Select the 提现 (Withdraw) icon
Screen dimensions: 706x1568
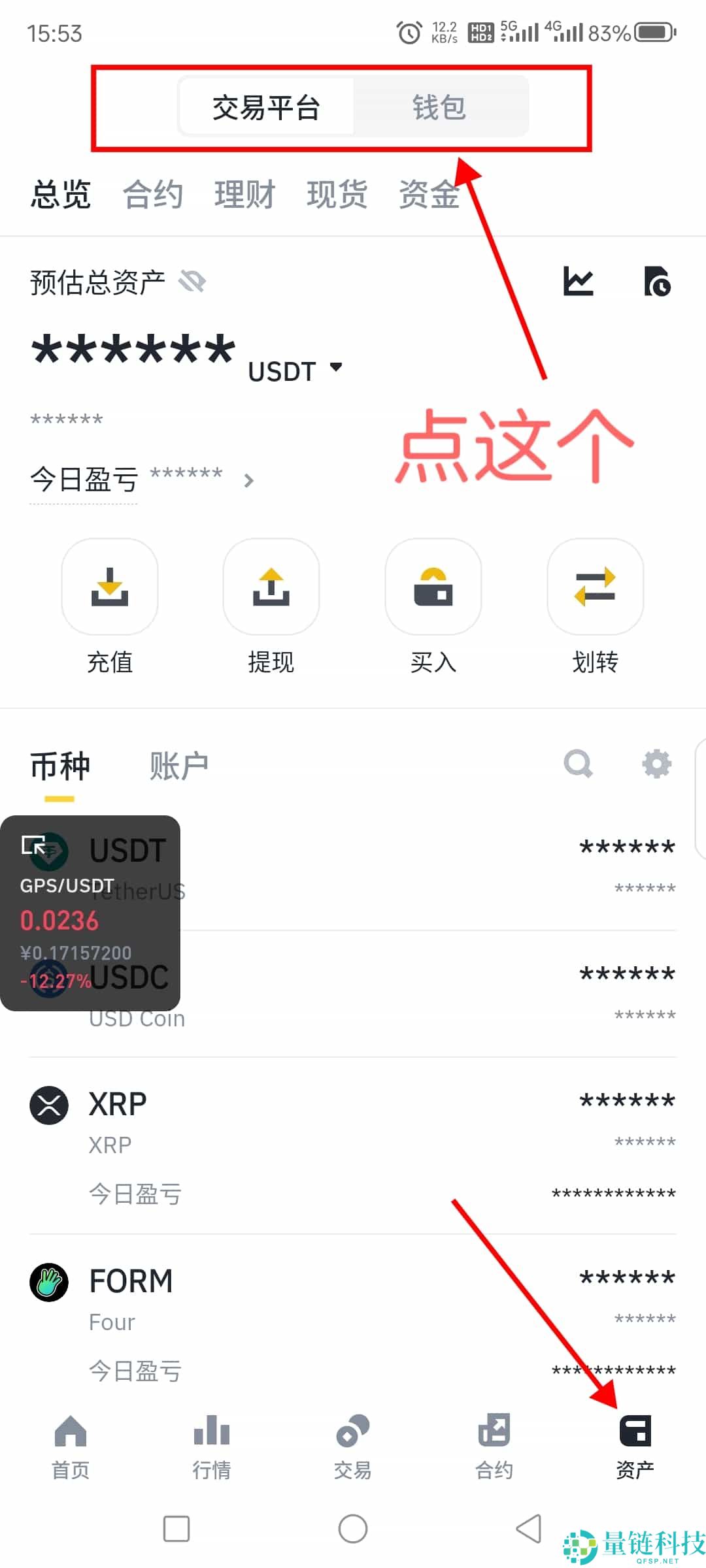pyautogui.click(x=271, y=587)
